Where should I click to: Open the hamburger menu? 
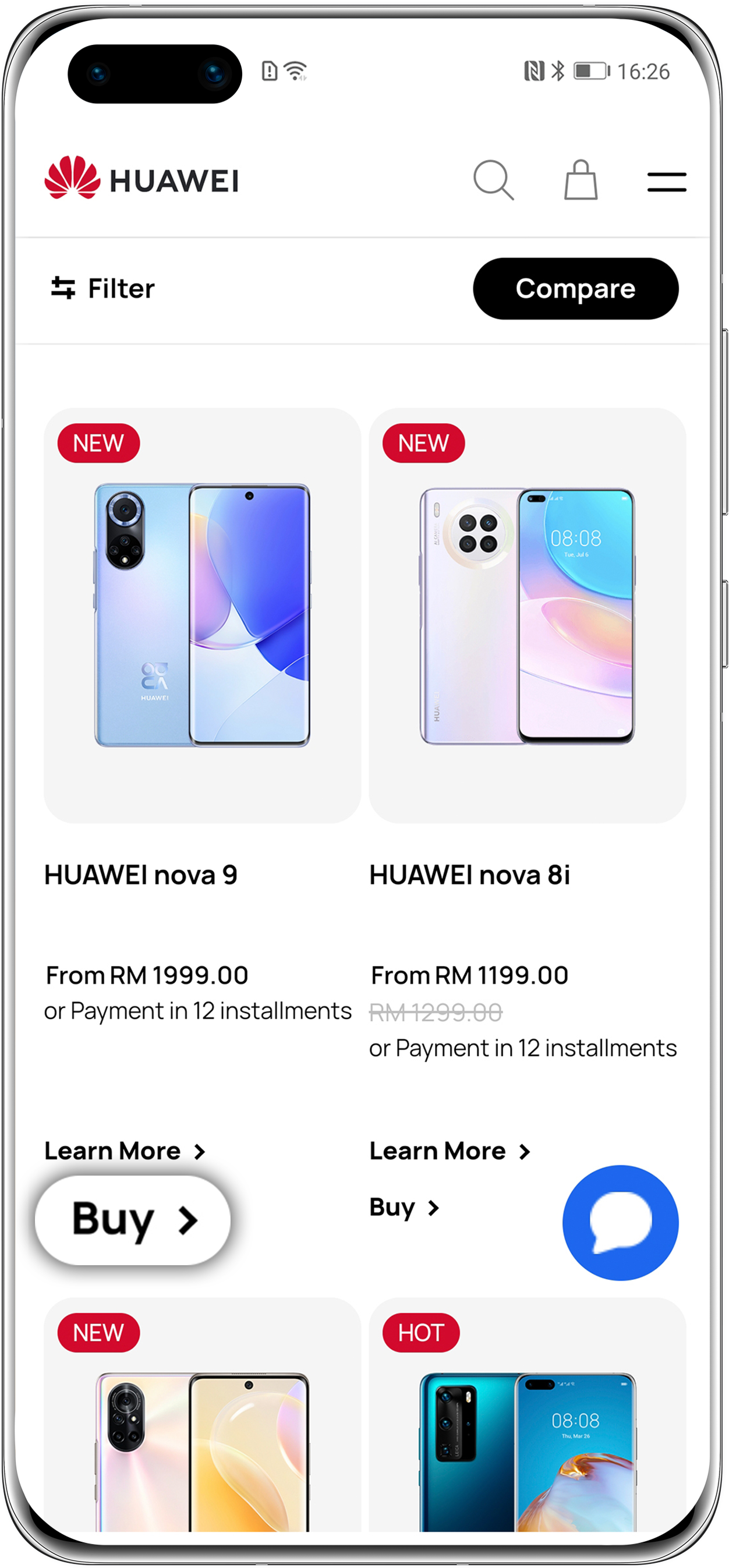[666, 182]
